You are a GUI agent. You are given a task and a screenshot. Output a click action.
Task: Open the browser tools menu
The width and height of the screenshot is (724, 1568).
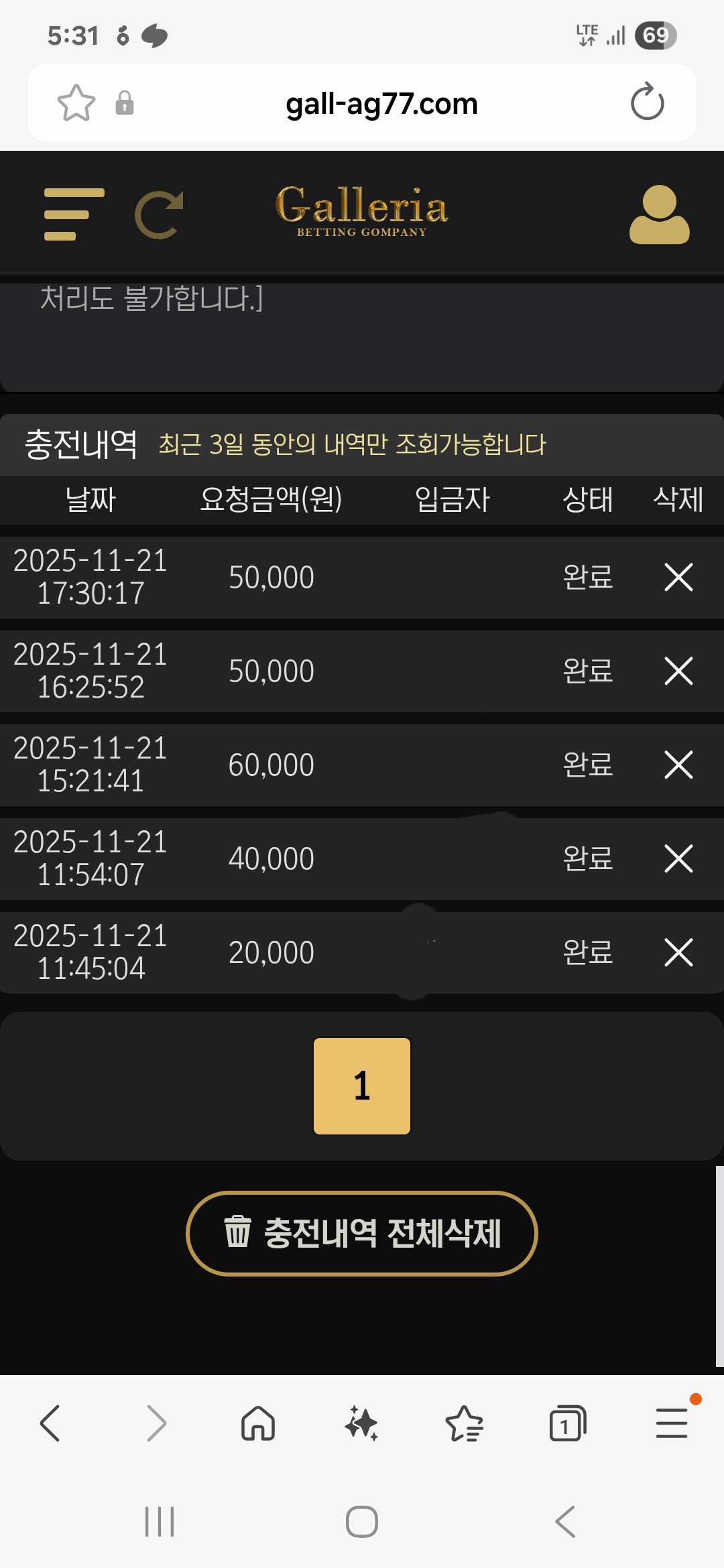click(671, 1423)
